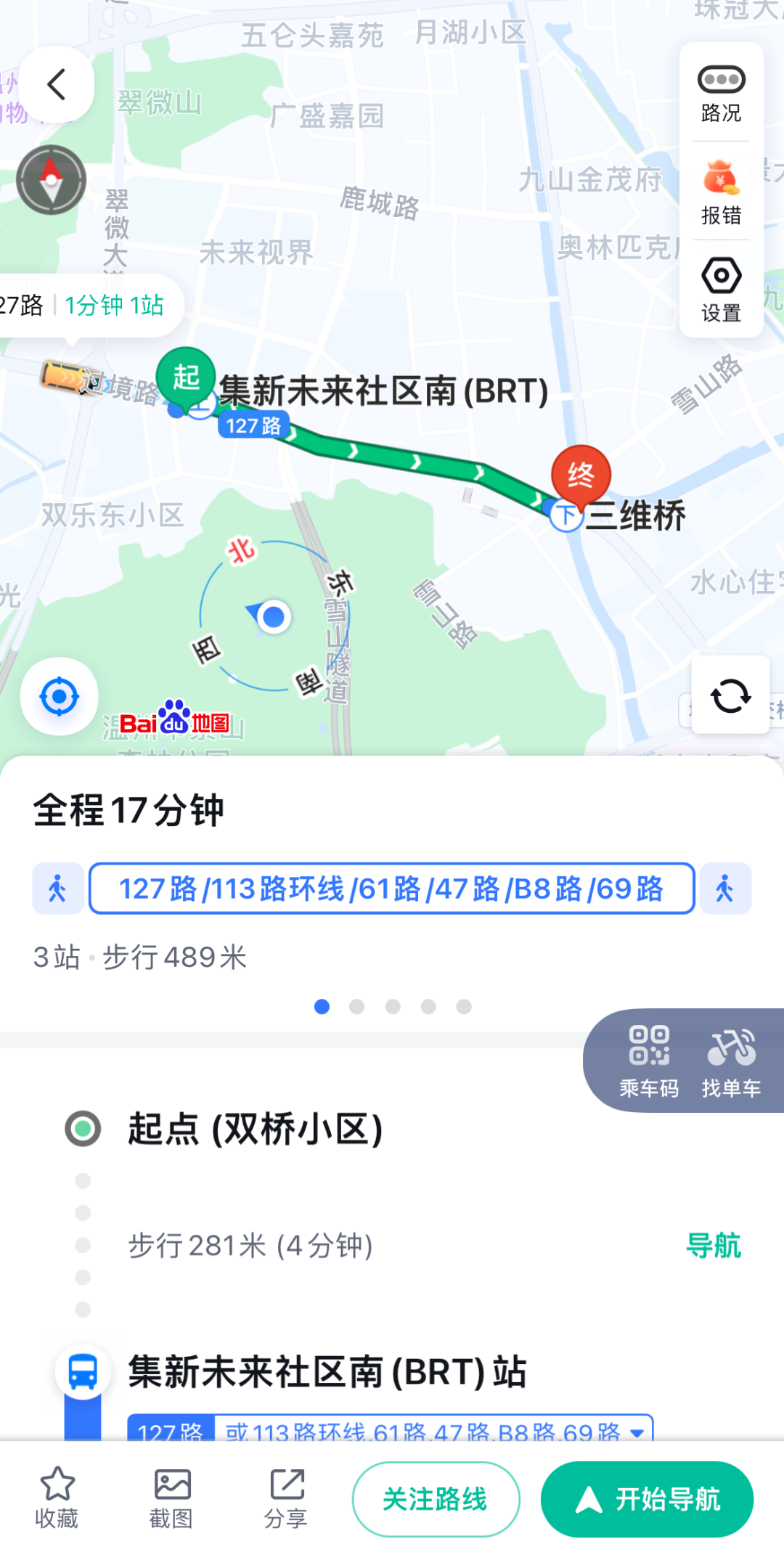
Task: Take a 截图 screenshot of the route
Action: (171, 1498)
